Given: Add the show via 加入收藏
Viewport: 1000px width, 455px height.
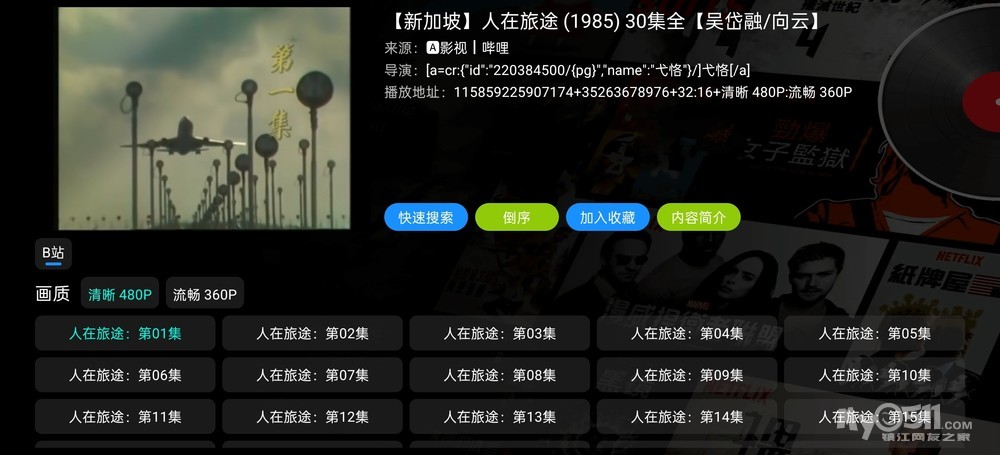Looking at the screenshot, I should pos(607,217).
